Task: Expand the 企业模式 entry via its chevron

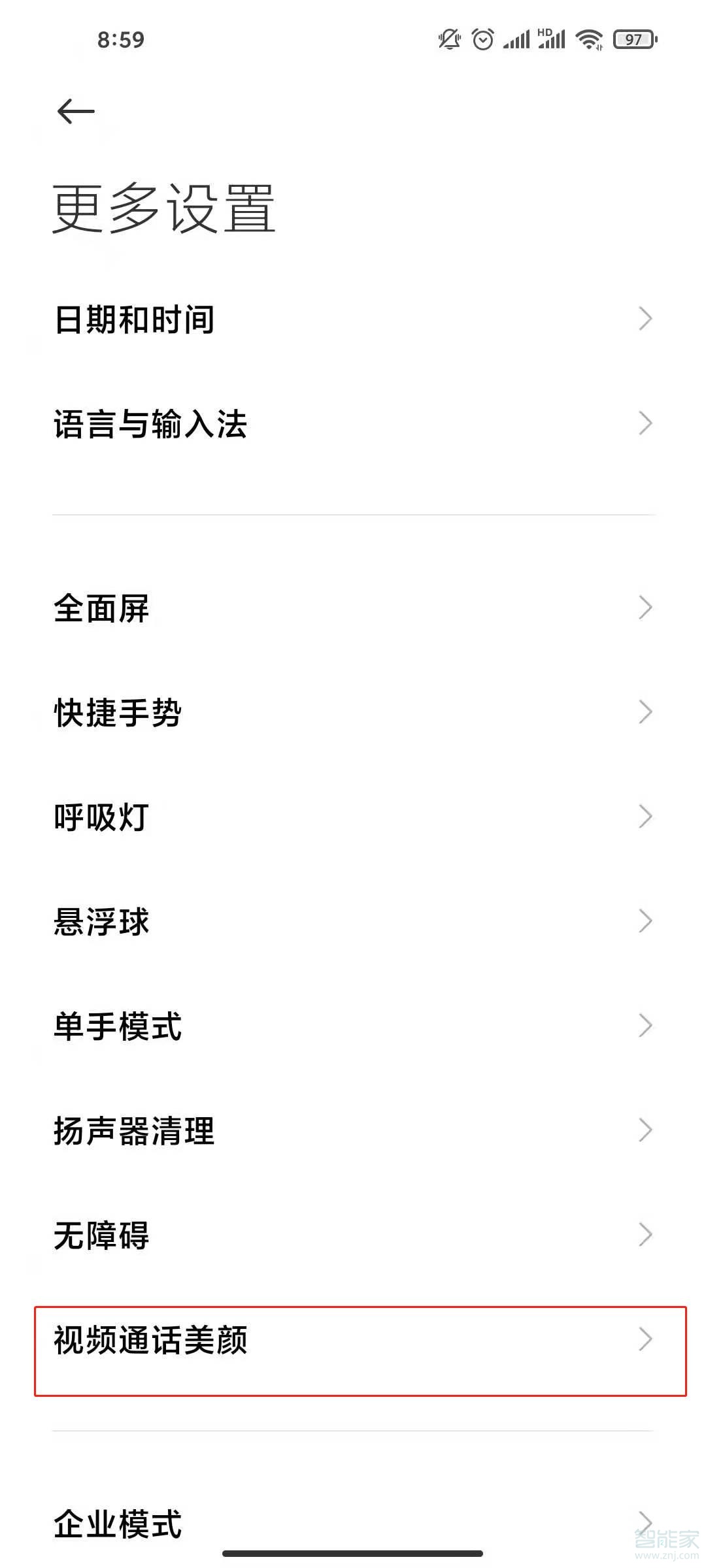Action: point(645,1522)
